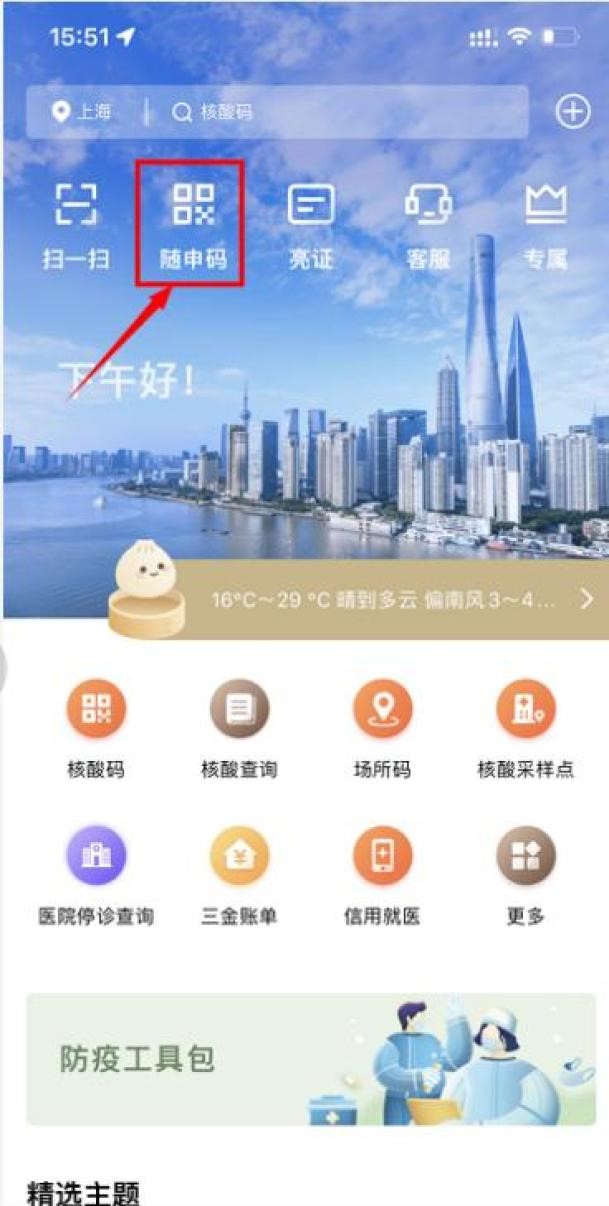Find 核酸采样点 locations
The height and width of the screenshot is (1206, 609).
click(x=525, y=725)
